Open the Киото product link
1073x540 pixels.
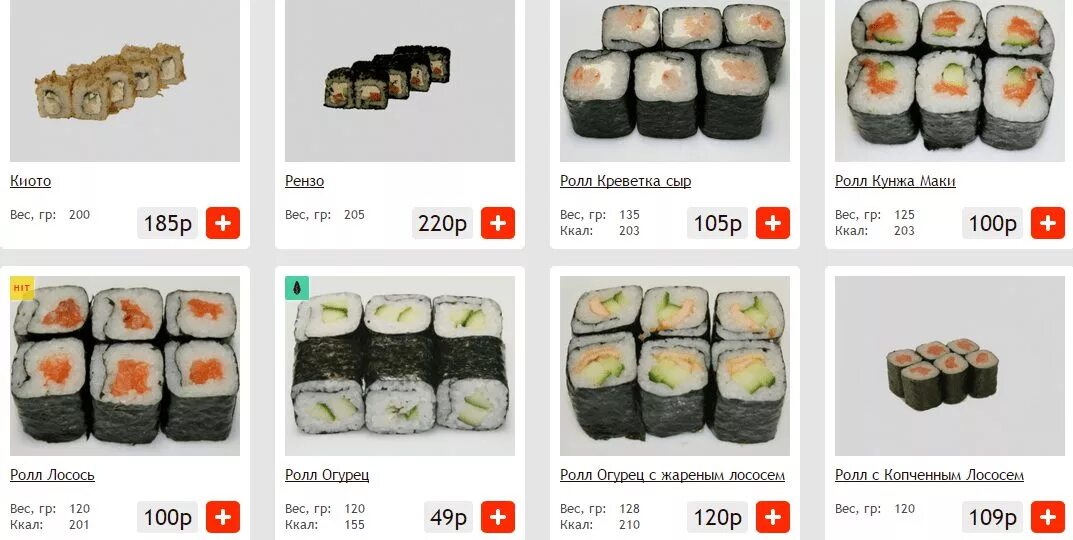[30, 181]
